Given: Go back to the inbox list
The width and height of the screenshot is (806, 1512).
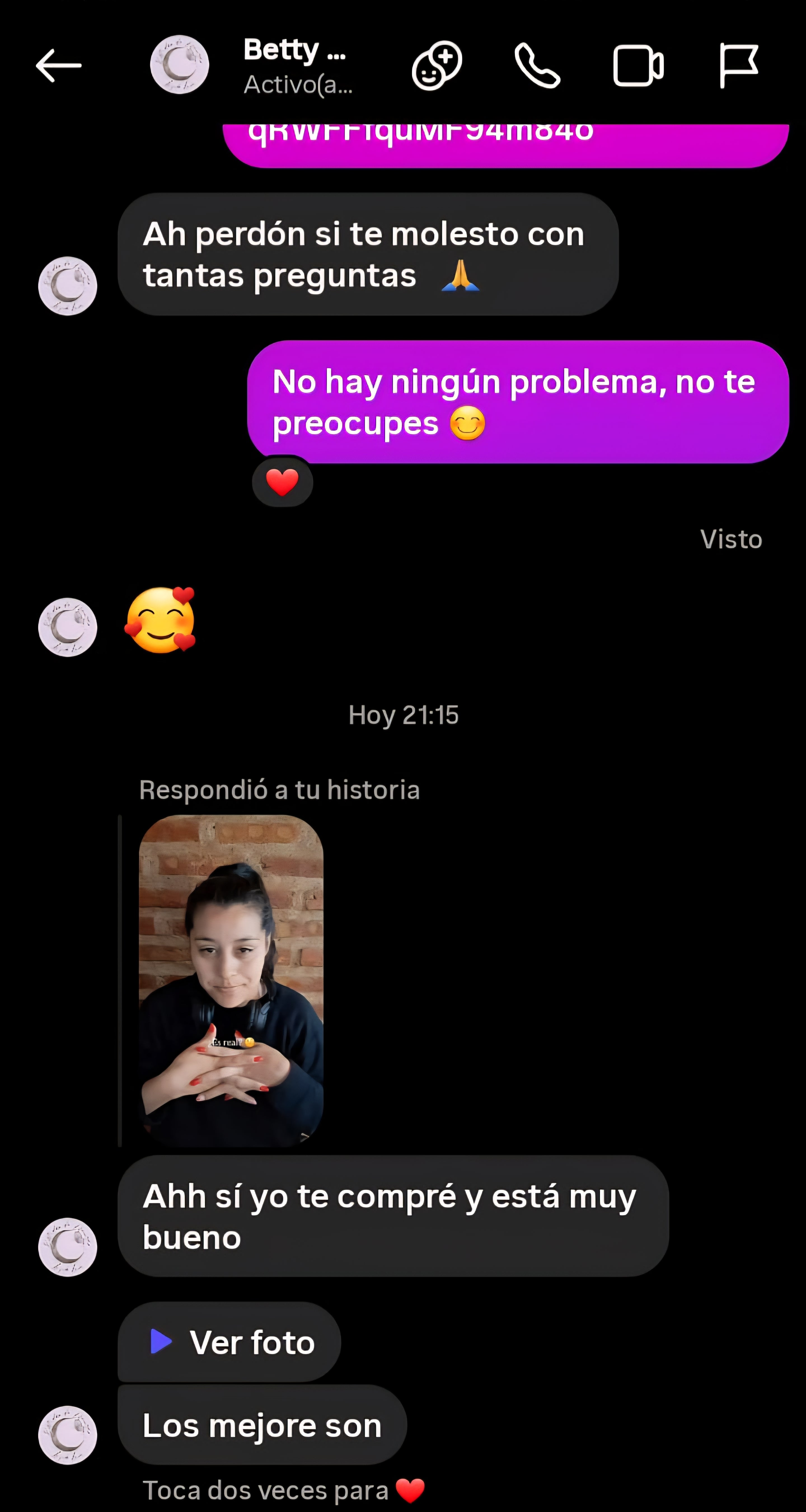Looking at the screenshot, I should pyautogui.click(x=58, y=65).
